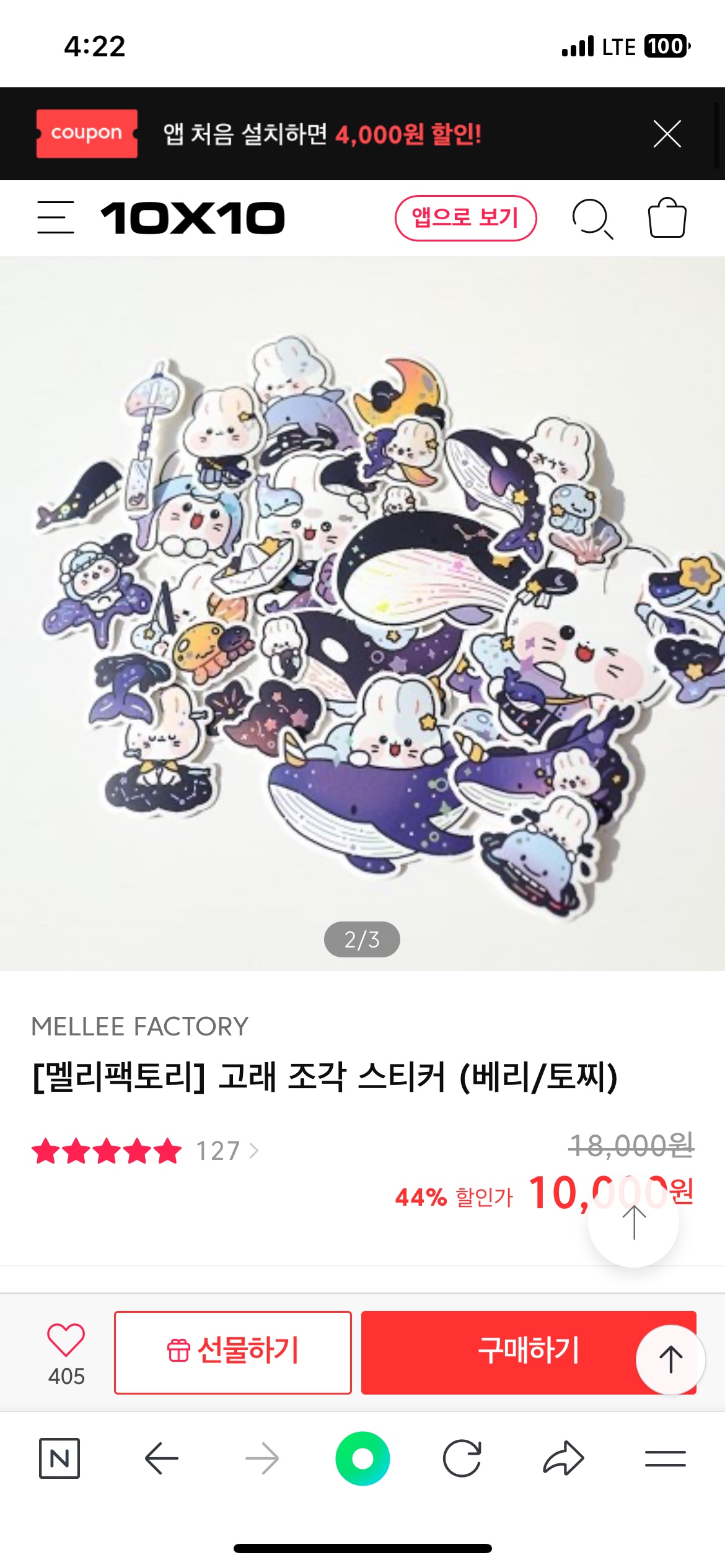This screenshot has height=1568, width=725.
Task: Open the Naver N home button
Action: pos(59,1458)
